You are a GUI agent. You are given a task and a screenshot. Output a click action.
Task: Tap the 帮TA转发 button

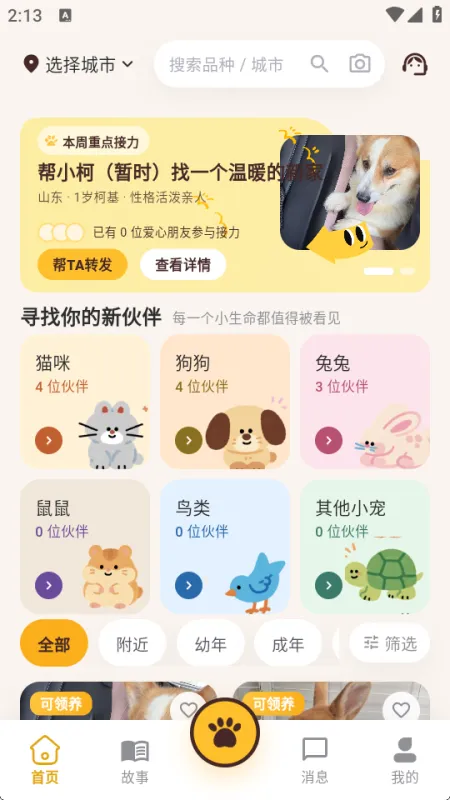[82, 264]
